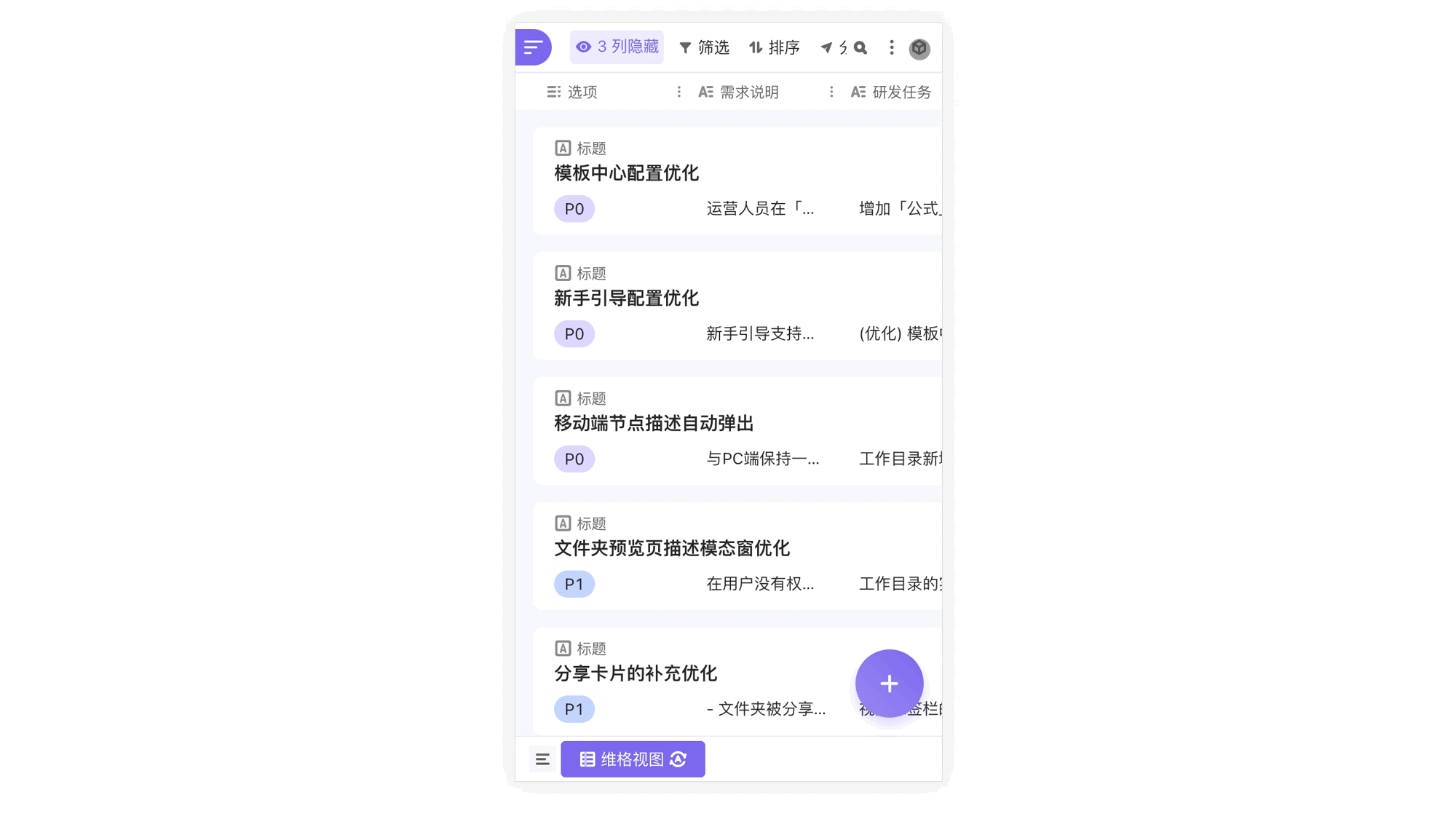Open options for the 选项 column
Viewport: 1456px width, 819px height.
[x=678, y=92]
